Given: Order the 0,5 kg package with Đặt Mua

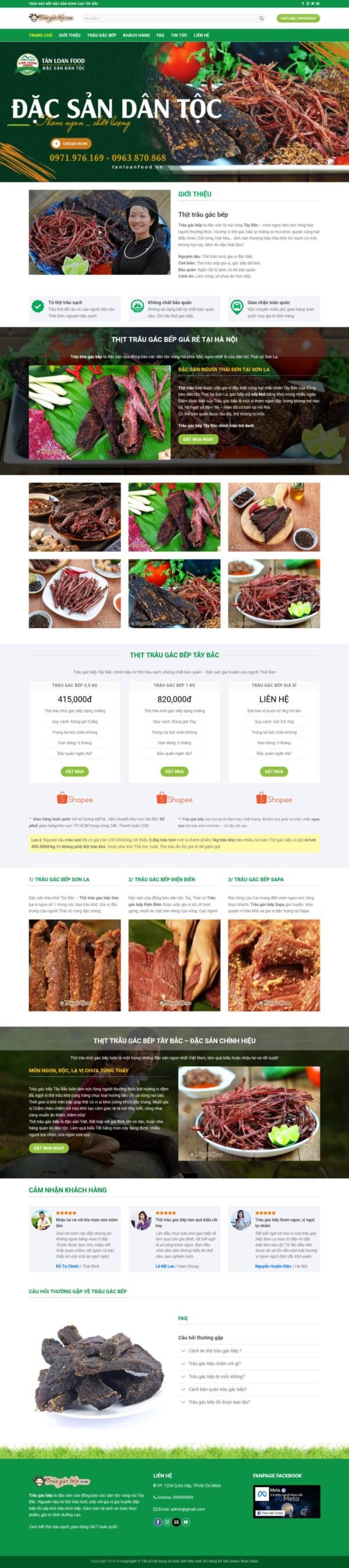Looking at the screenshot, I should 74,771.
